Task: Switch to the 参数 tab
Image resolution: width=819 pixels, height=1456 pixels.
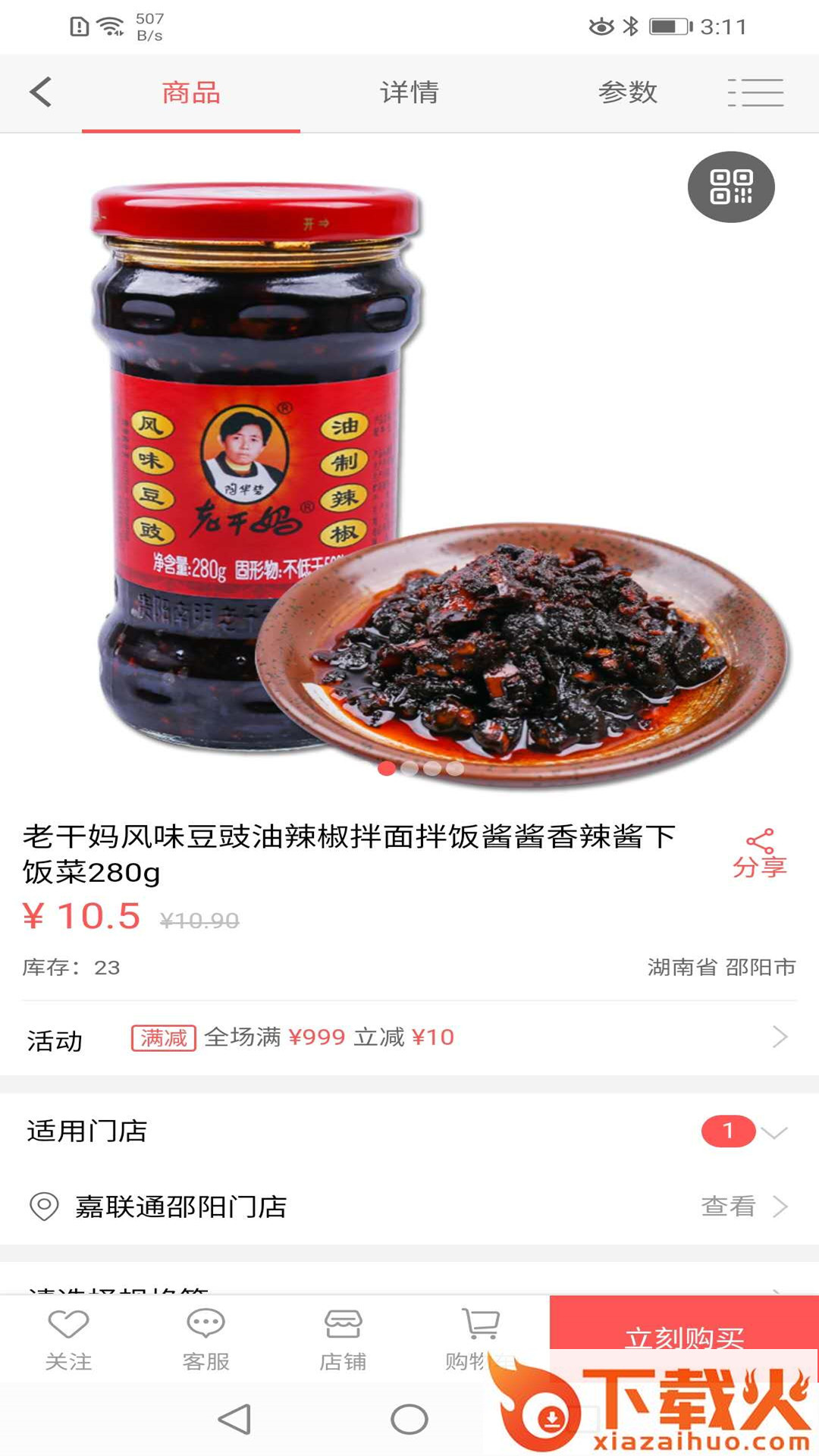Action: pos(629,91)
